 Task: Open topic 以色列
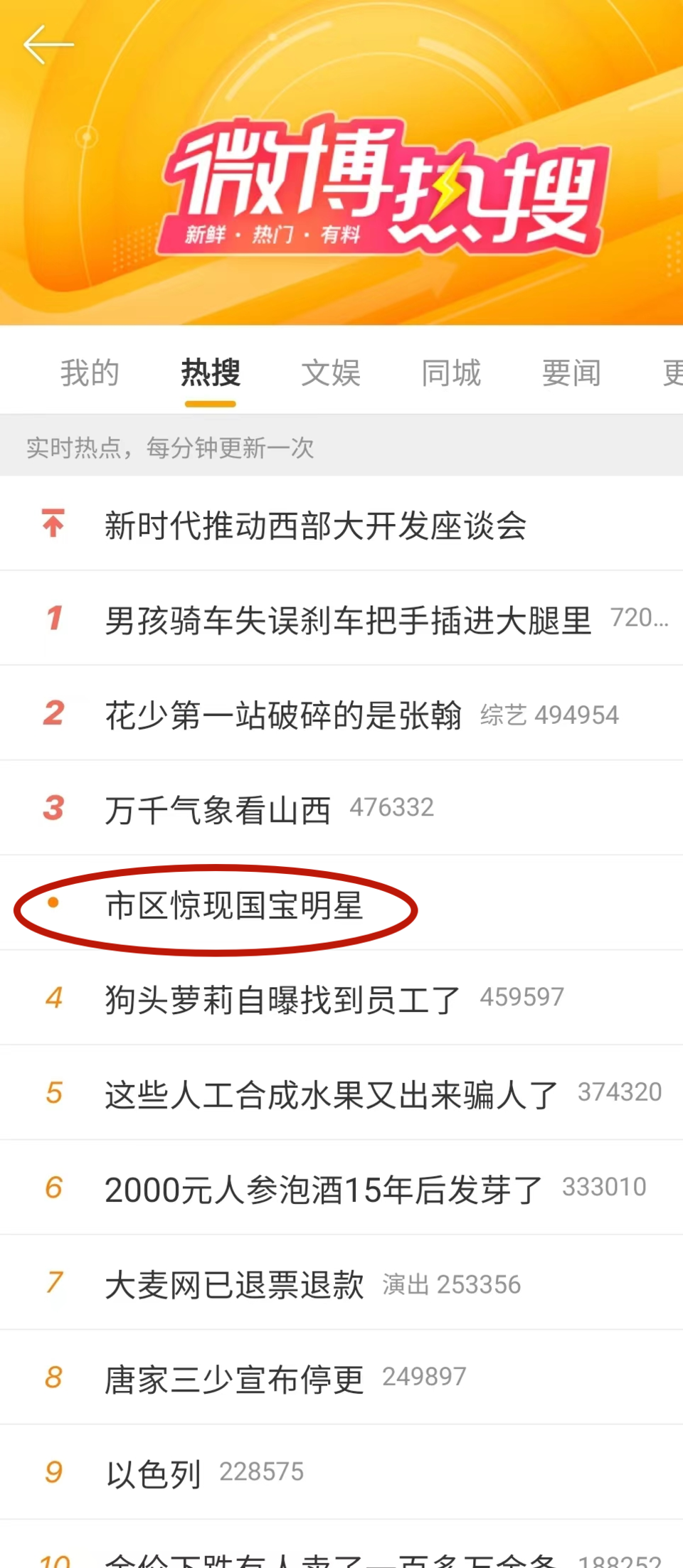153,1473
